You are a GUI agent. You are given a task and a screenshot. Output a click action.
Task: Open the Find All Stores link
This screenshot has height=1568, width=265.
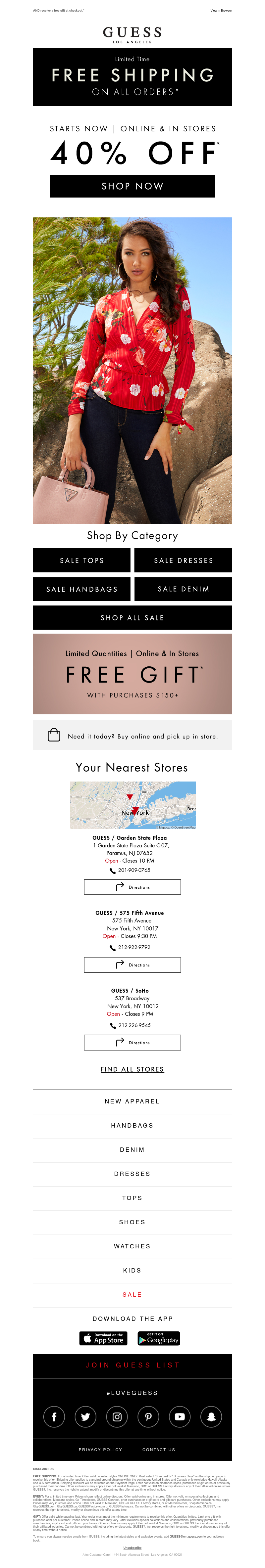(132, 1069)
